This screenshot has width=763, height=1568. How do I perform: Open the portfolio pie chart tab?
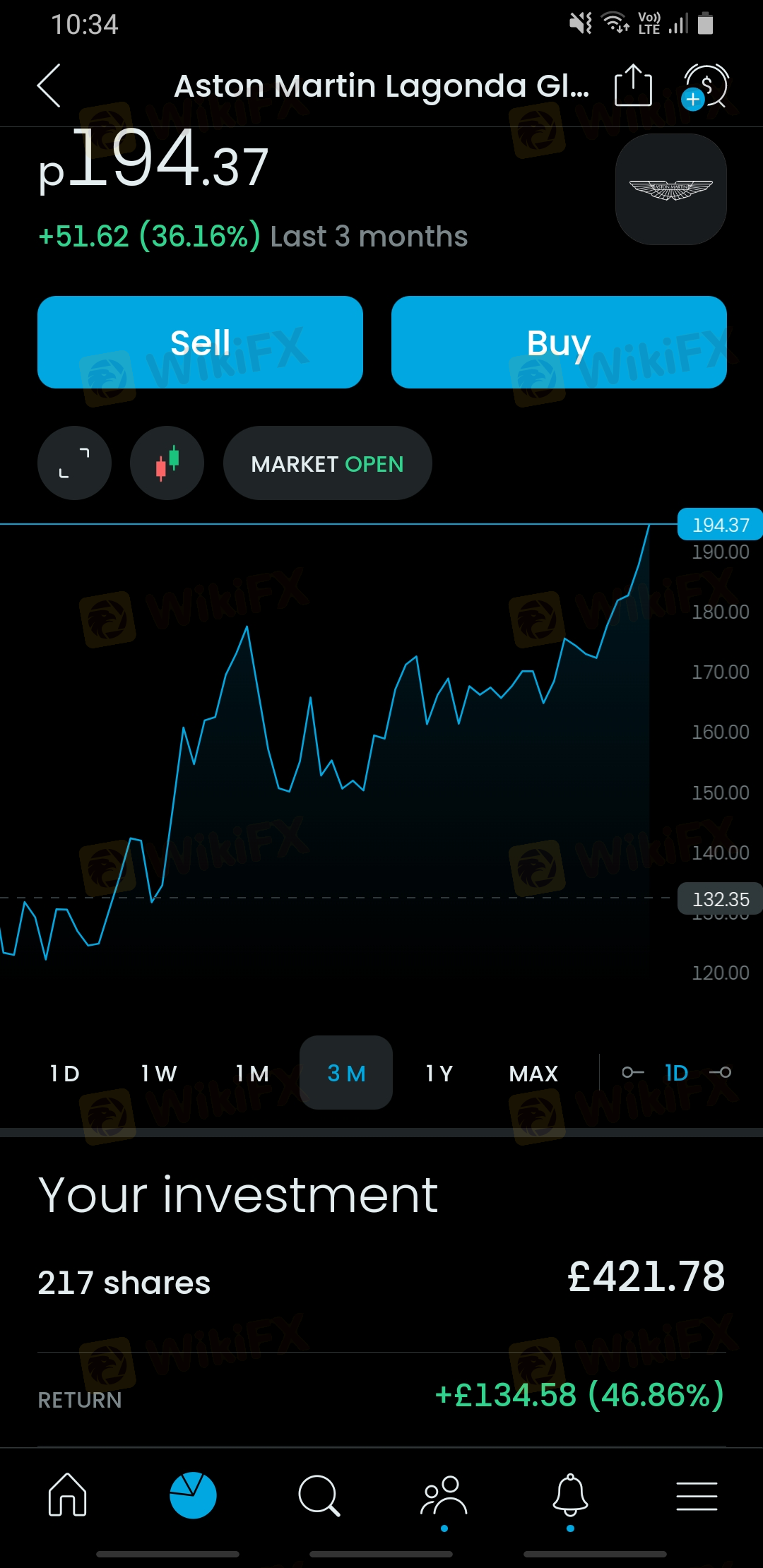193,1495
